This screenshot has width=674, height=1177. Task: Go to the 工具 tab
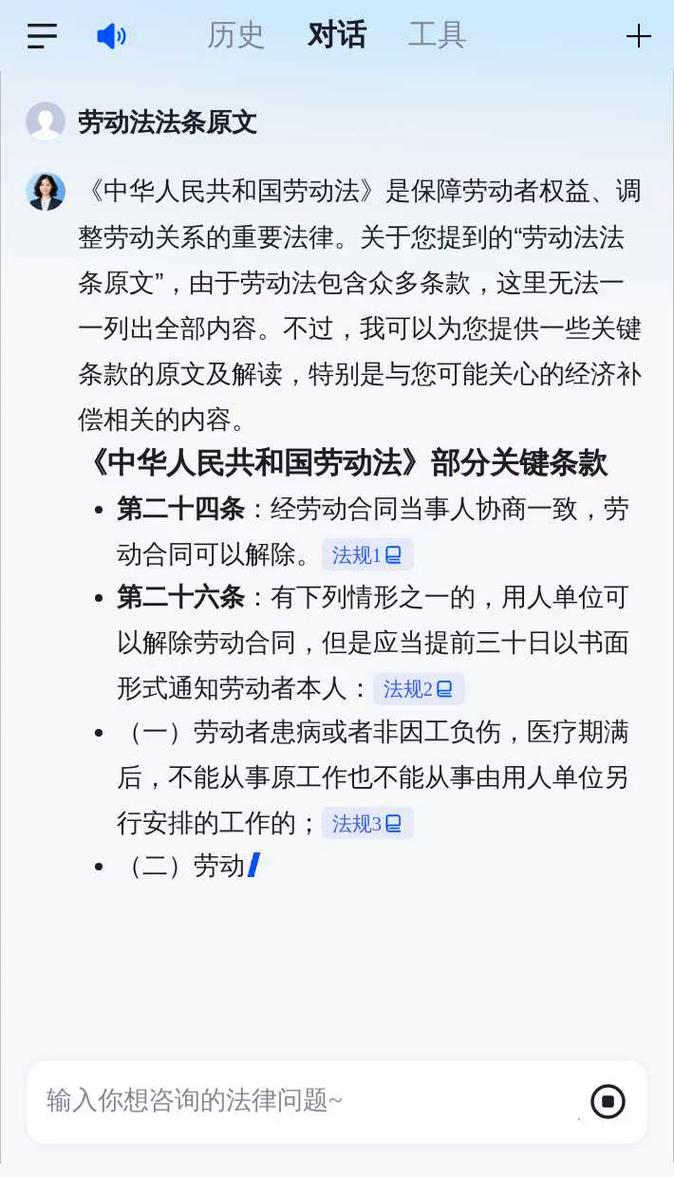click(x=437, y=36)
